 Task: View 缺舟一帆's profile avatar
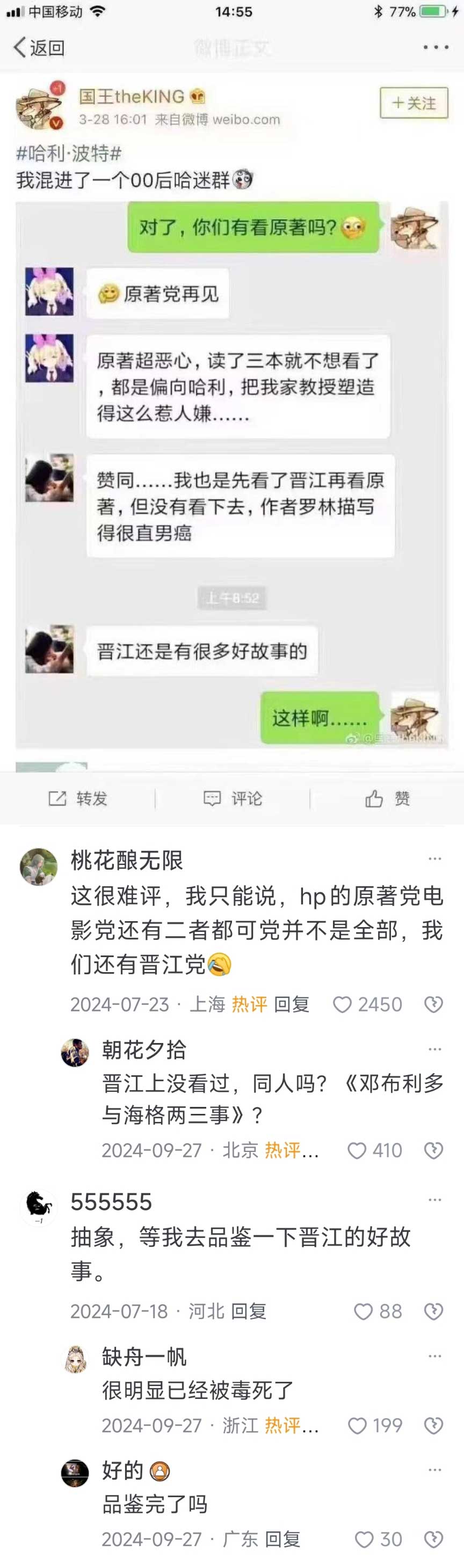tap(76, 1359)
